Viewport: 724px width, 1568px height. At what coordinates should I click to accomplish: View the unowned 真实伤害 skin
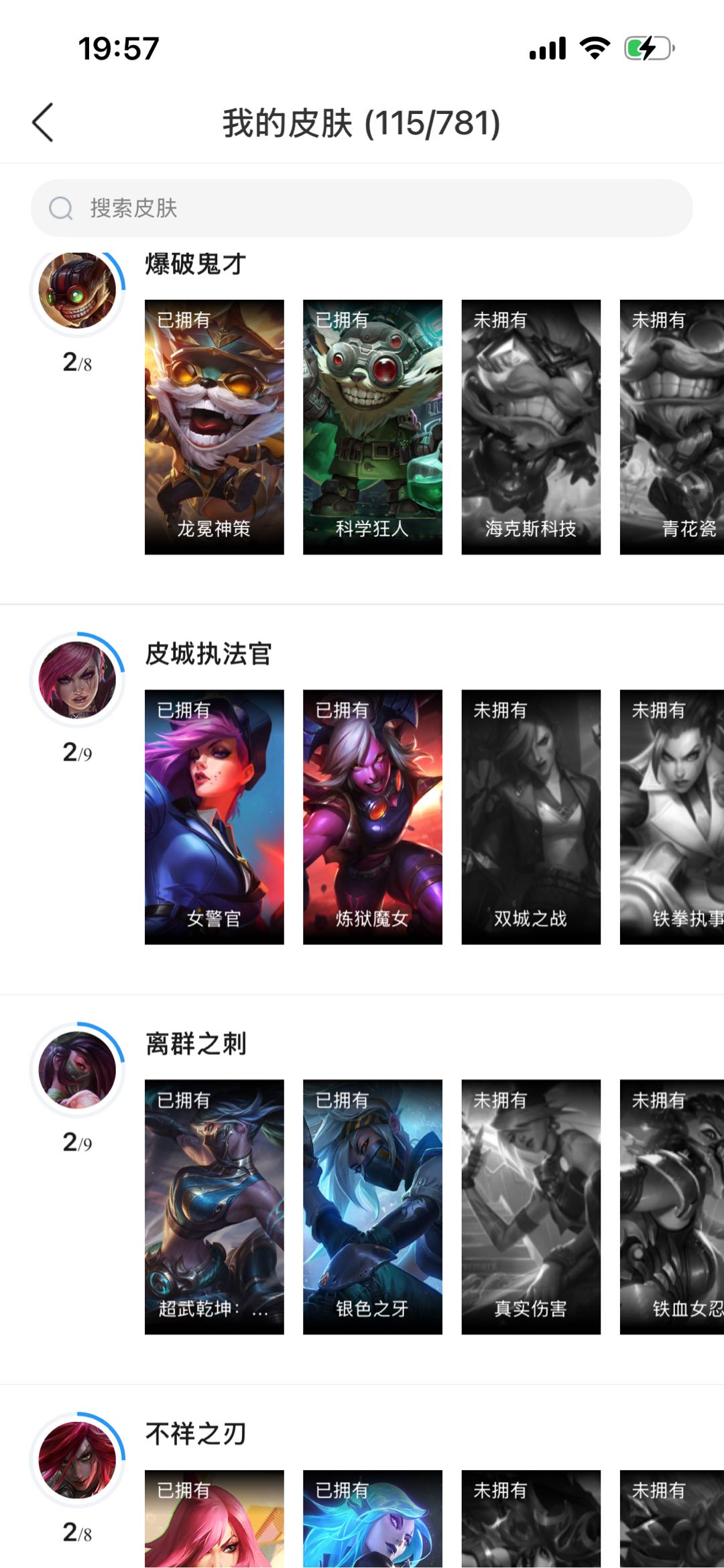click(531, 1207)
